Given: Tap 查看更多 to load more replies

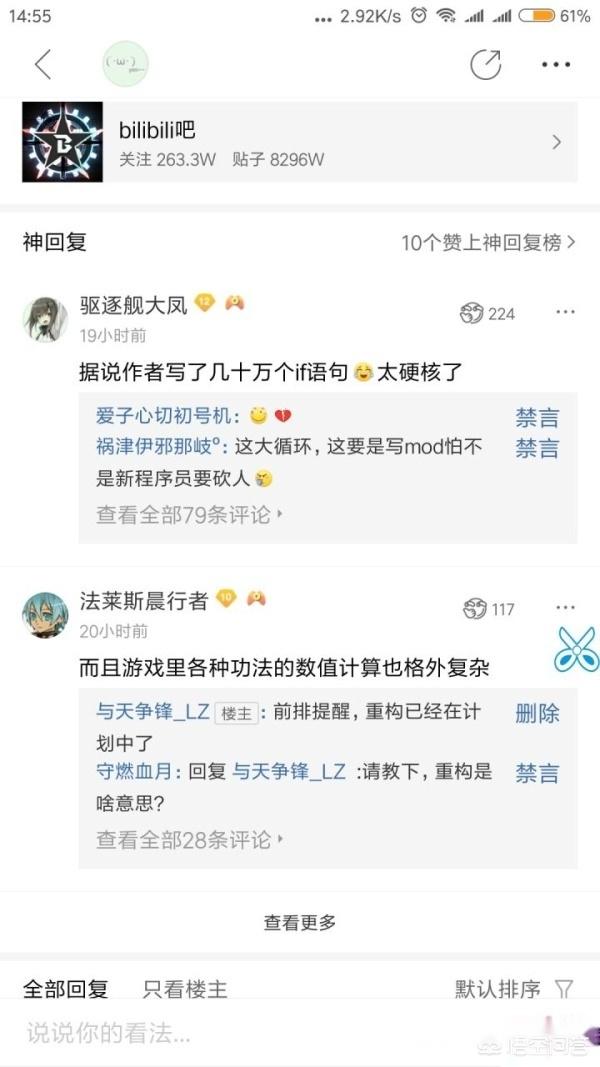Looking at the screenshot, I should click(x=299, y=922).
